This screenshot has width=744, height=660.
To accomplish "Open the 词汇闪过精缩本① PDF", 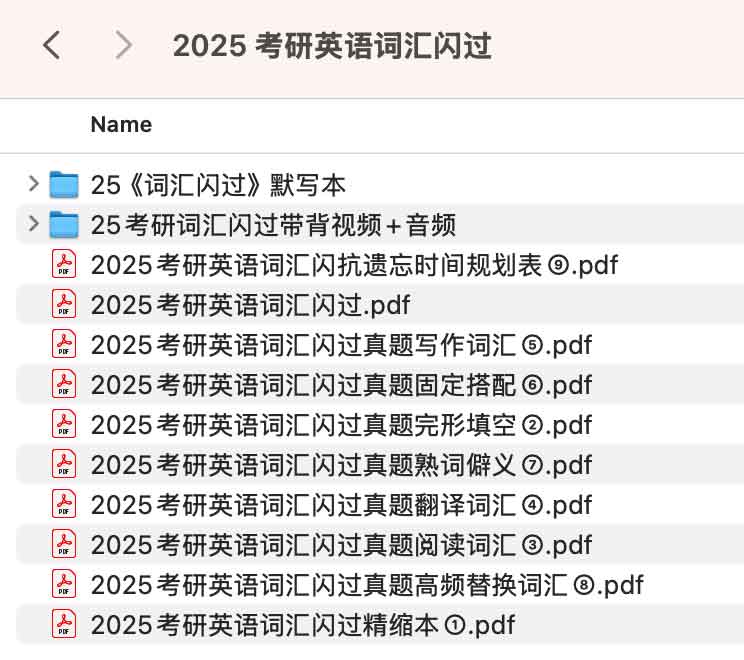I will point(302,626).
